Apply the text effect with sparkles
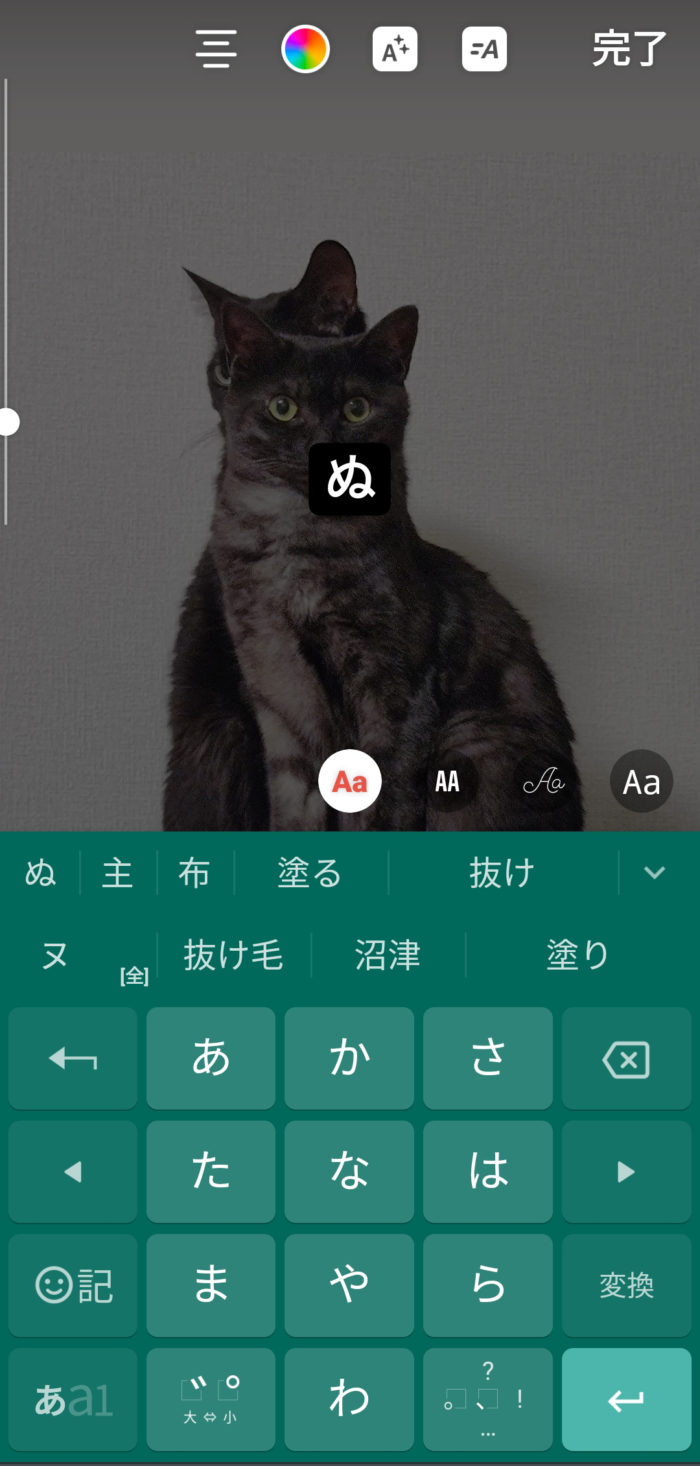Image resolution: width=700 pixels, height=1466 pixels. click(x=394, y=49)
